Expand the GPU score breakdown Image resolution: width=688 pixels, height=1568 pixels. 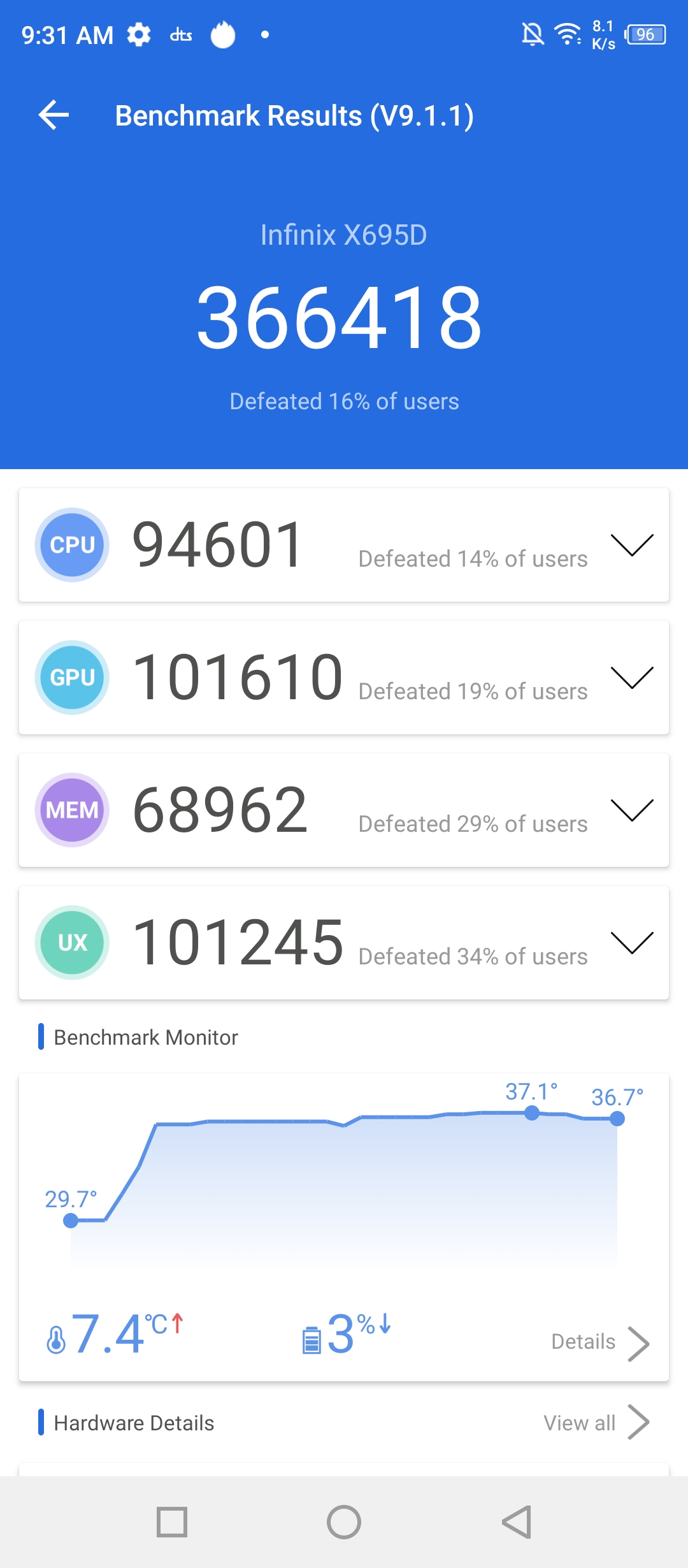click(x=631, y=678)
